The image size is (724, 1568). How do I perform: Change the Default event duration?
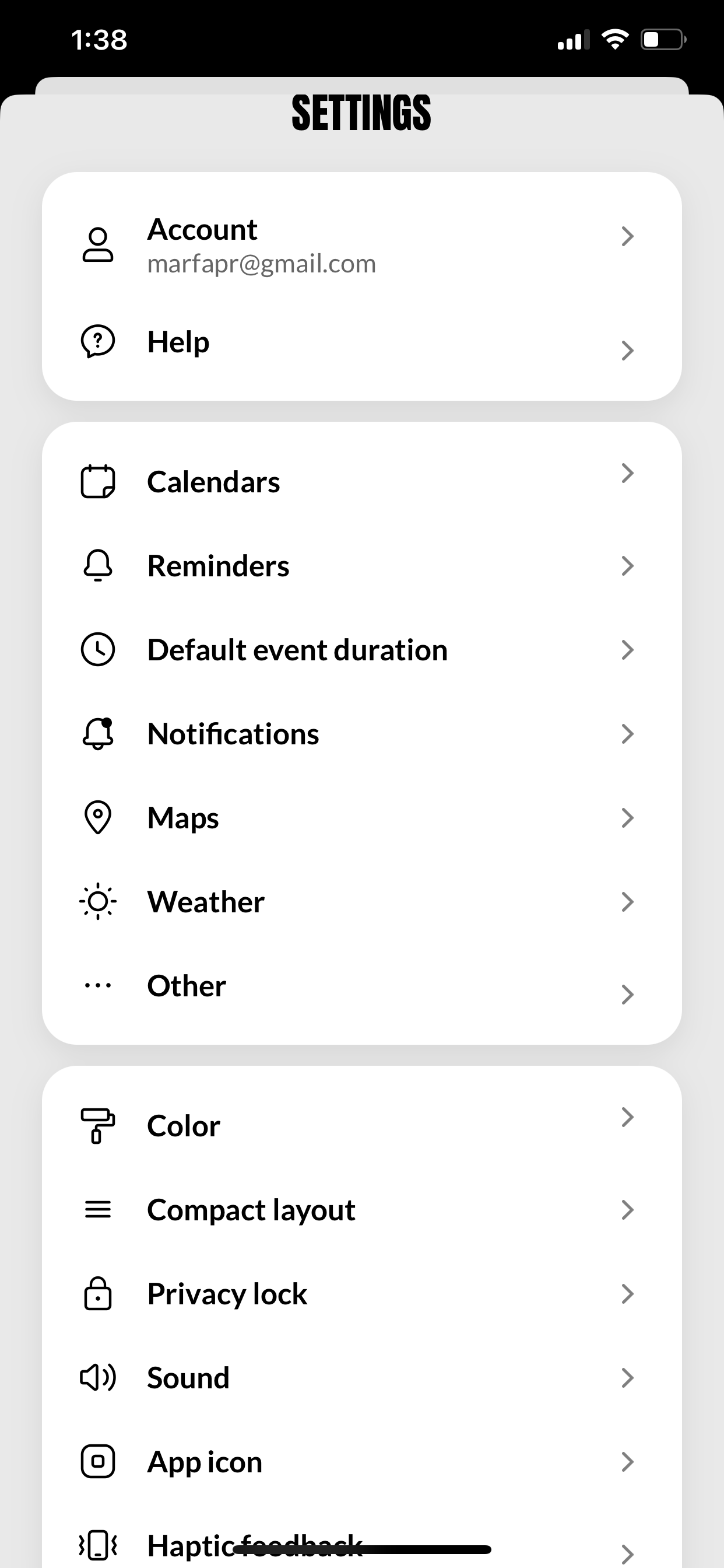pyautogui.click(x=361, y=650)
